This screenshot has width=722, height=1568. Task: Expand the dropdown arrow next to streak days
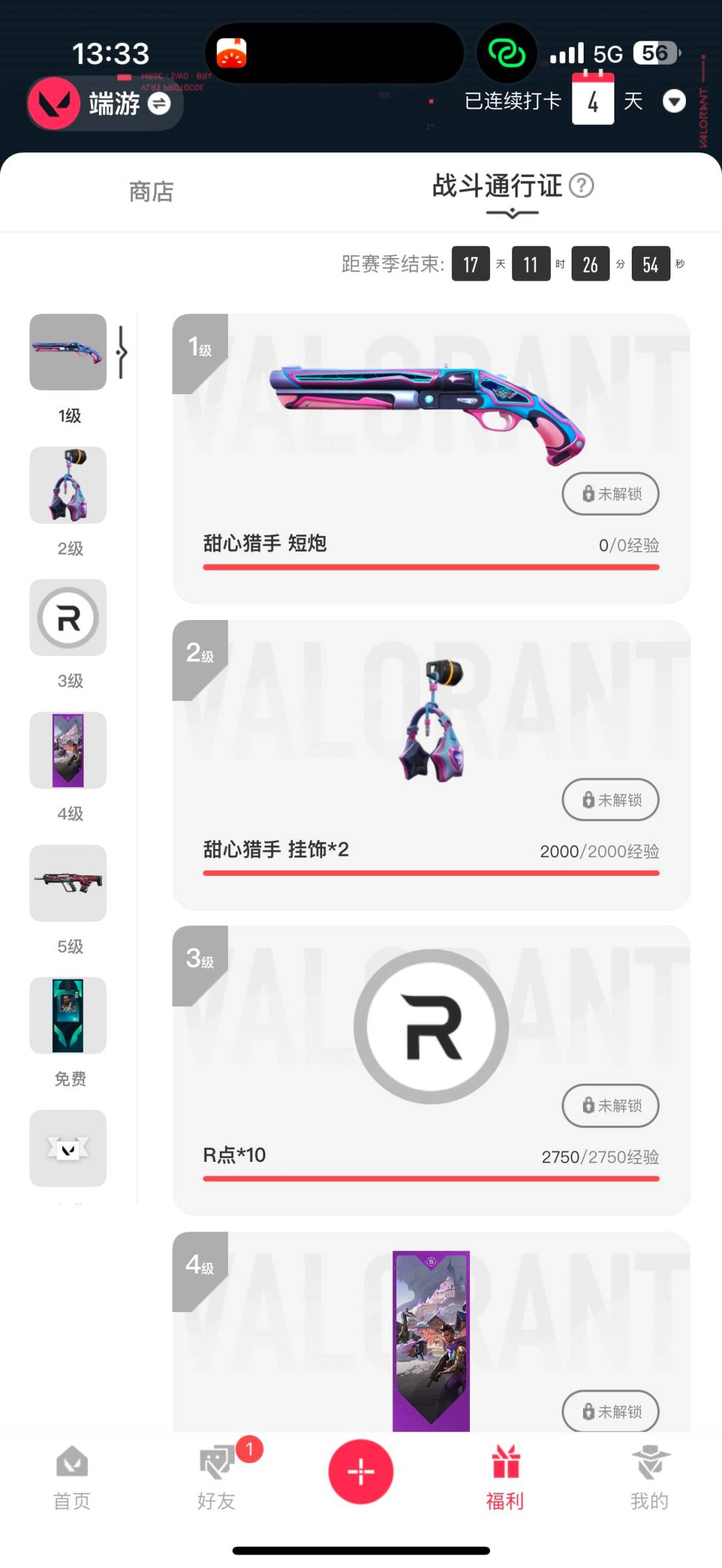click(x=674, y=102)
